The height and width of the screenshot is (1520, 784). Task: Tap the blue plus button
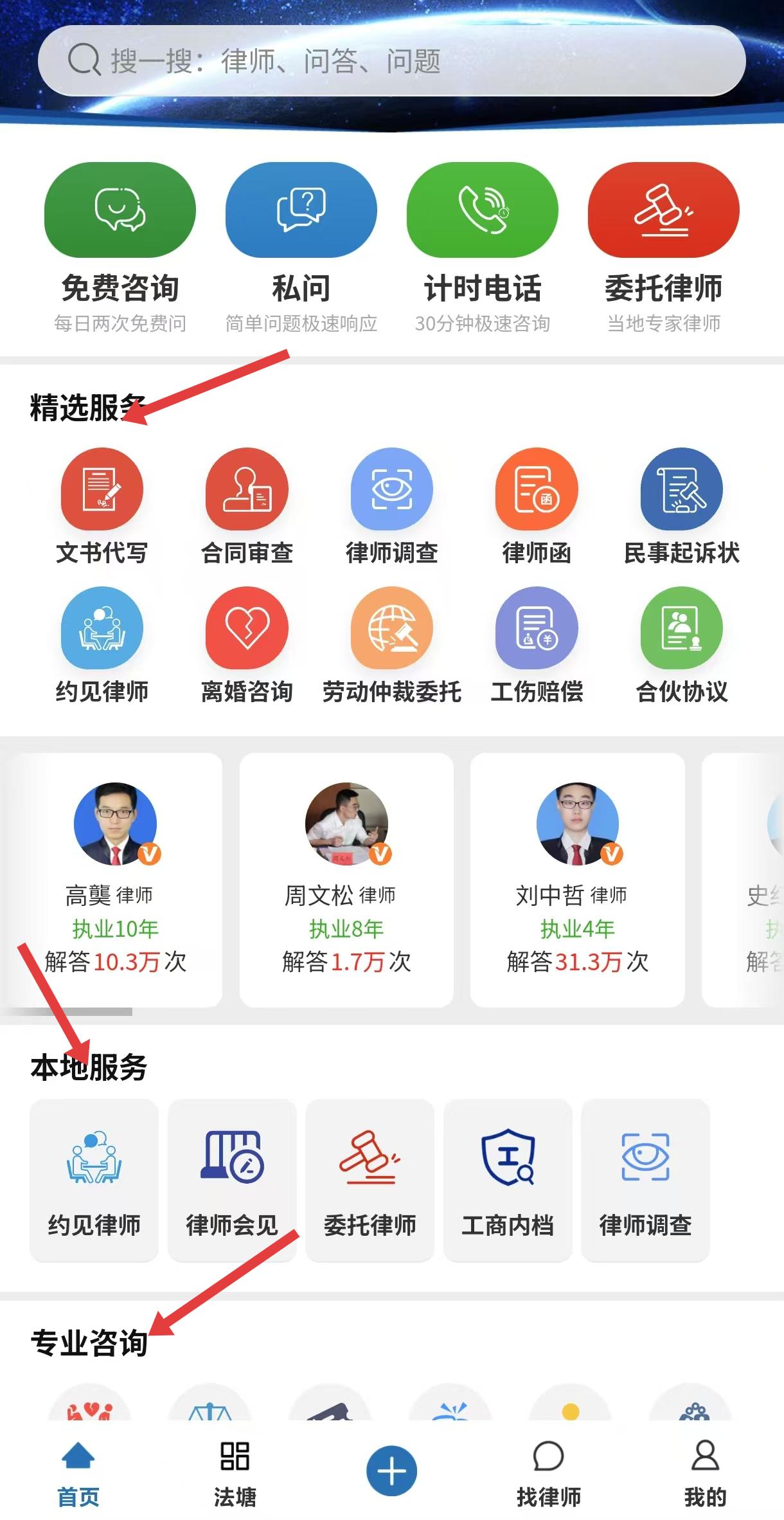pyautogui.click(x=391, y=1471)
